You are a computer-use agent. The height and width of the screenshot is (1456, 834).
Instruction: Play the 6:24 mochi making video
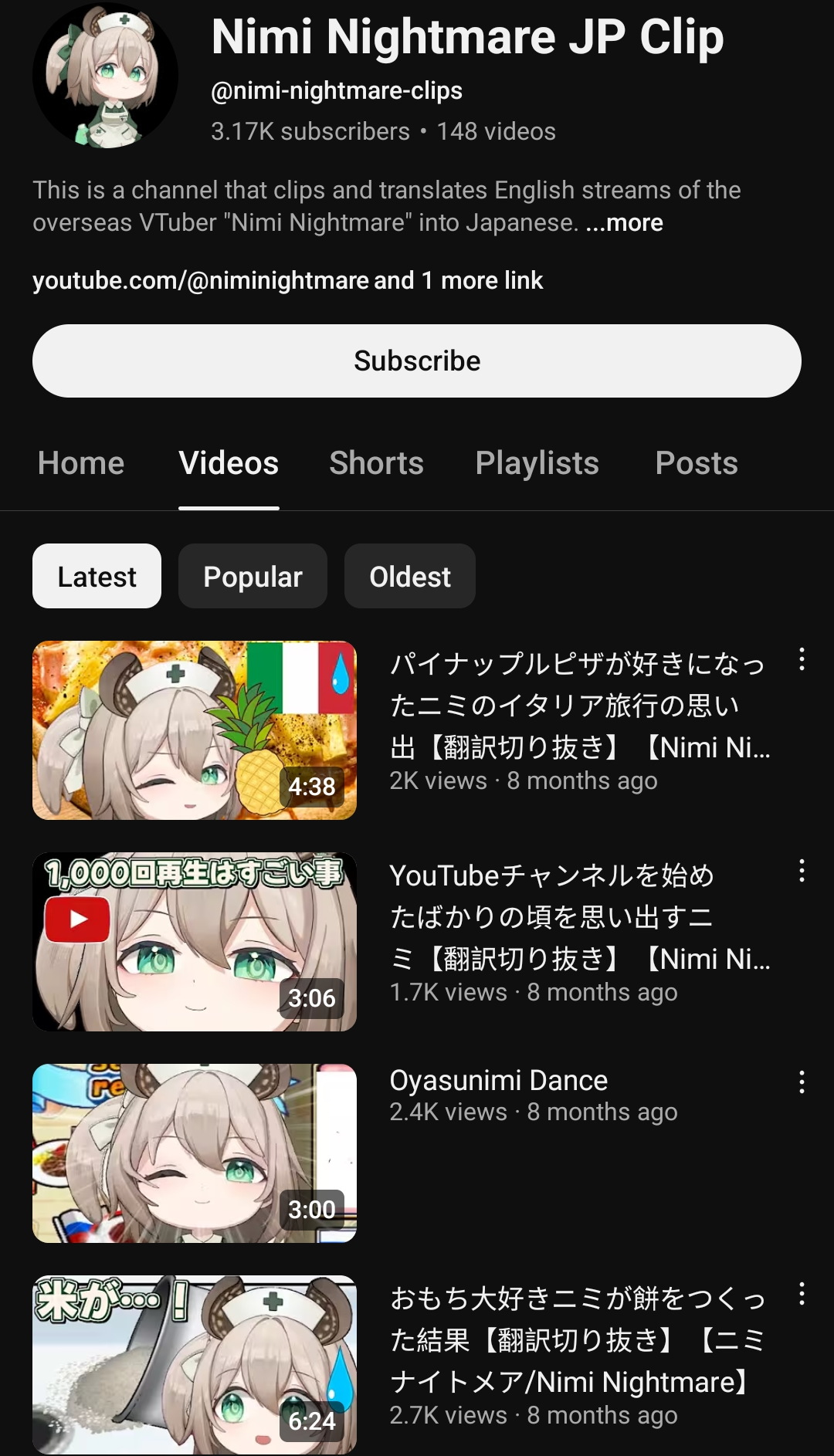[195, 1365]
